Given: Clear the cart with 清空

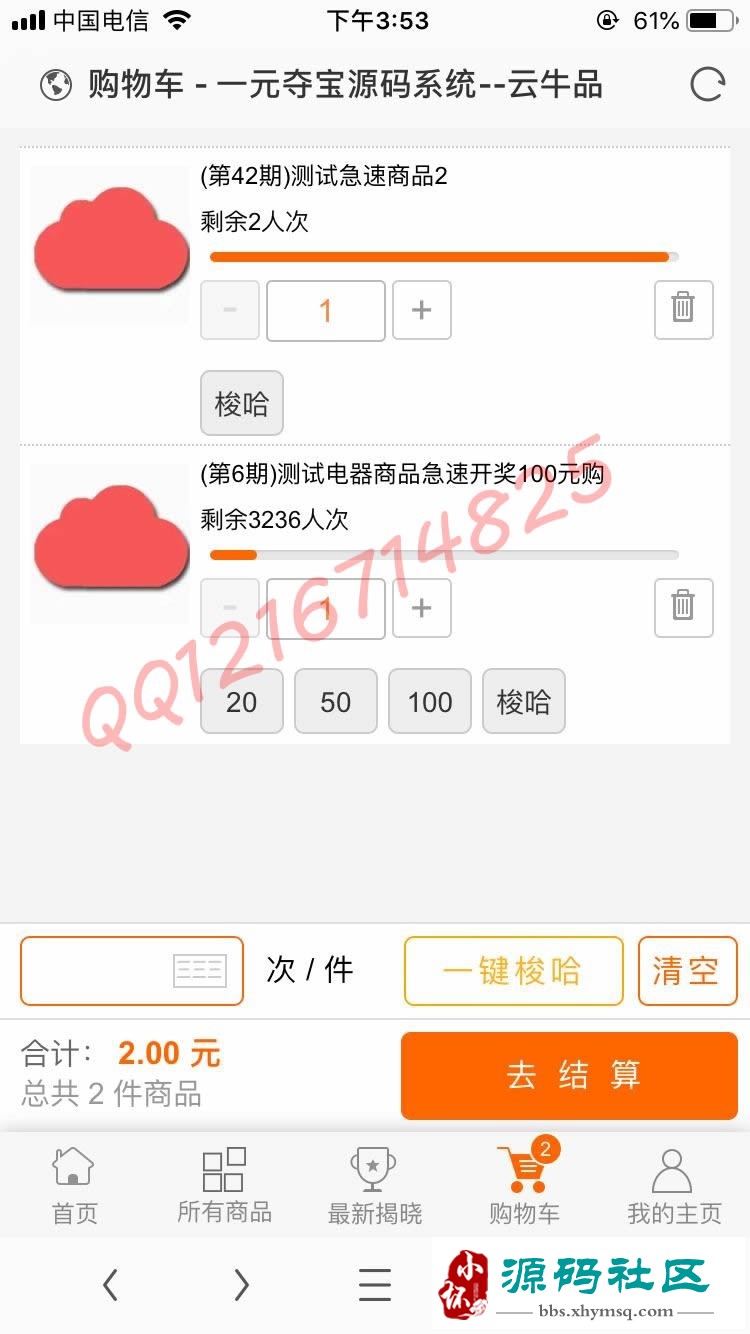Looking at the screenshot, I should point(687,970).
